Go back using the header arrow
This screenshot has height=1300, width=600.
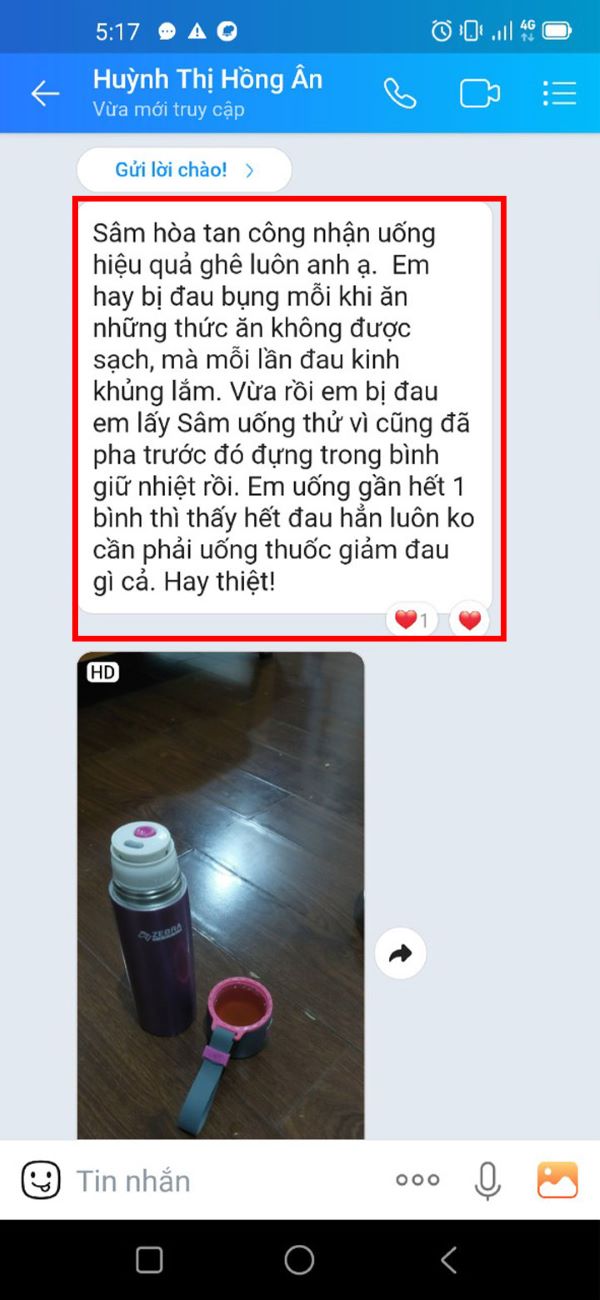coord(45,94)
